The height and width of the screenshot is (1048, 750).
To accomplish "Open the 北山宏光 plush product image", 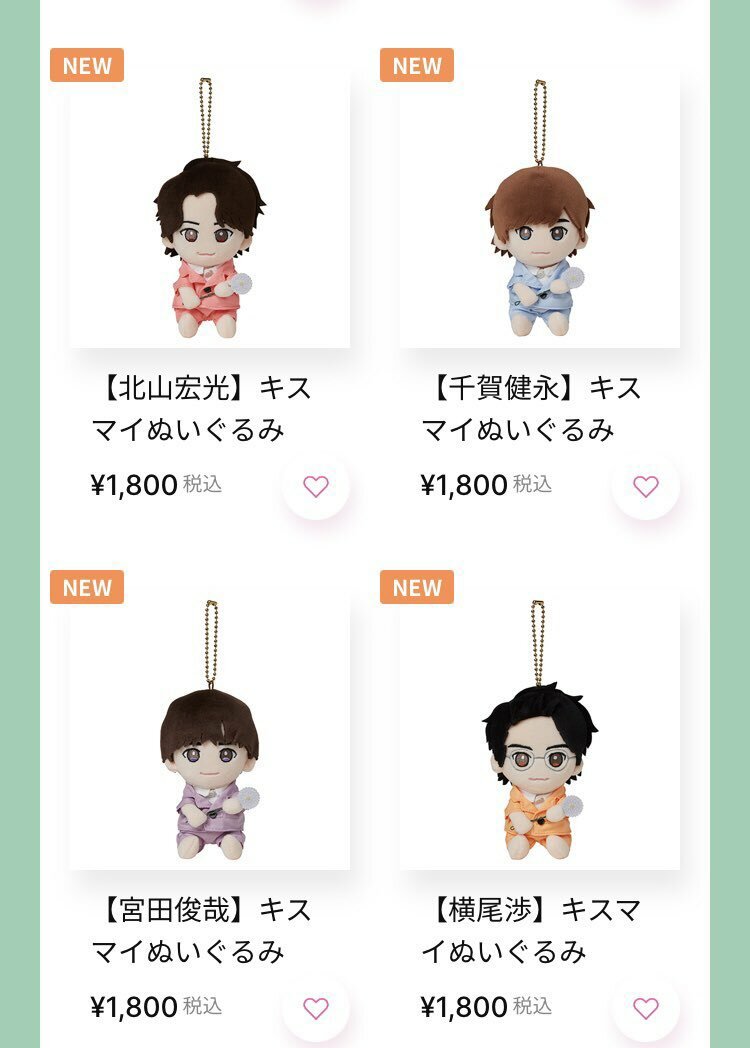I will 210,210.
